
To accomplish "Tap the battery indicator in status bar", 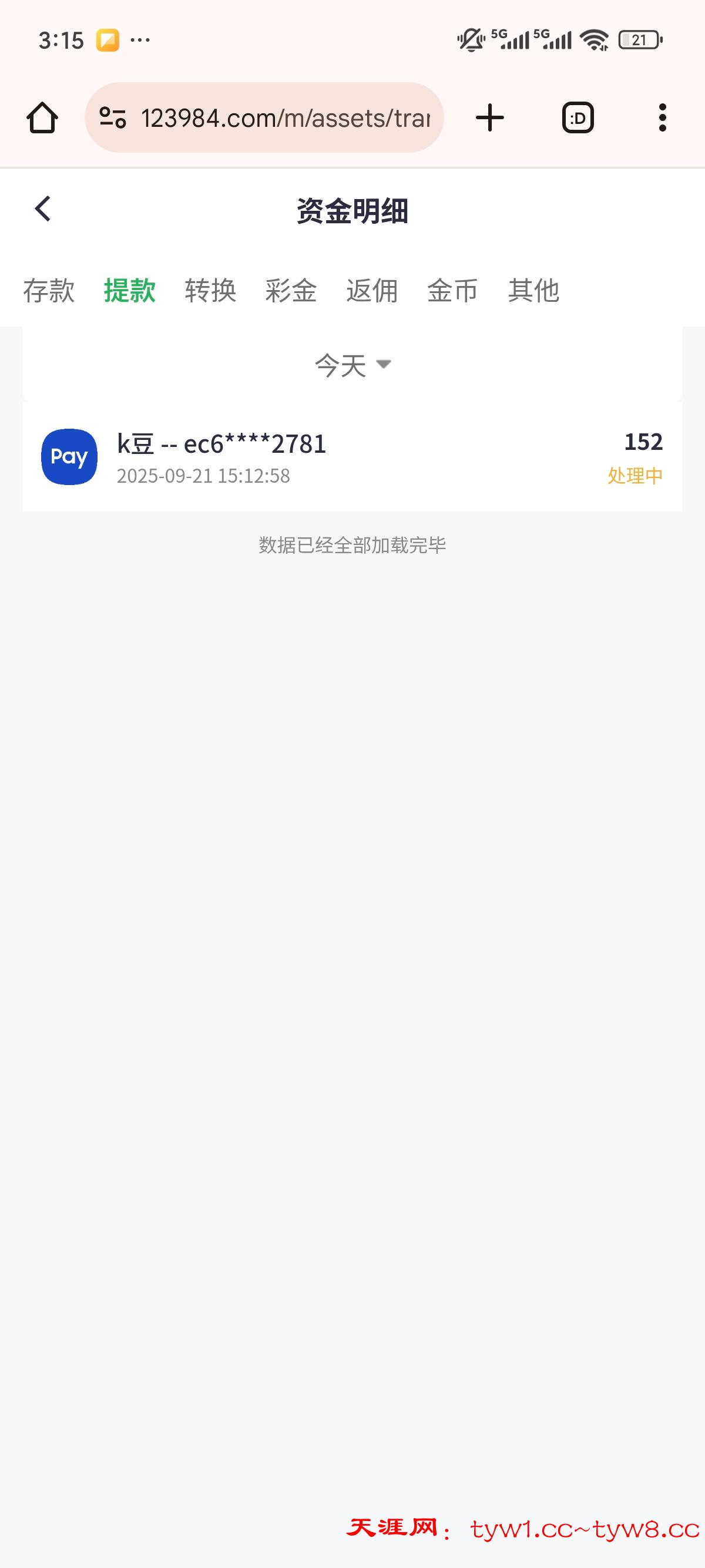I will [636, 38].
